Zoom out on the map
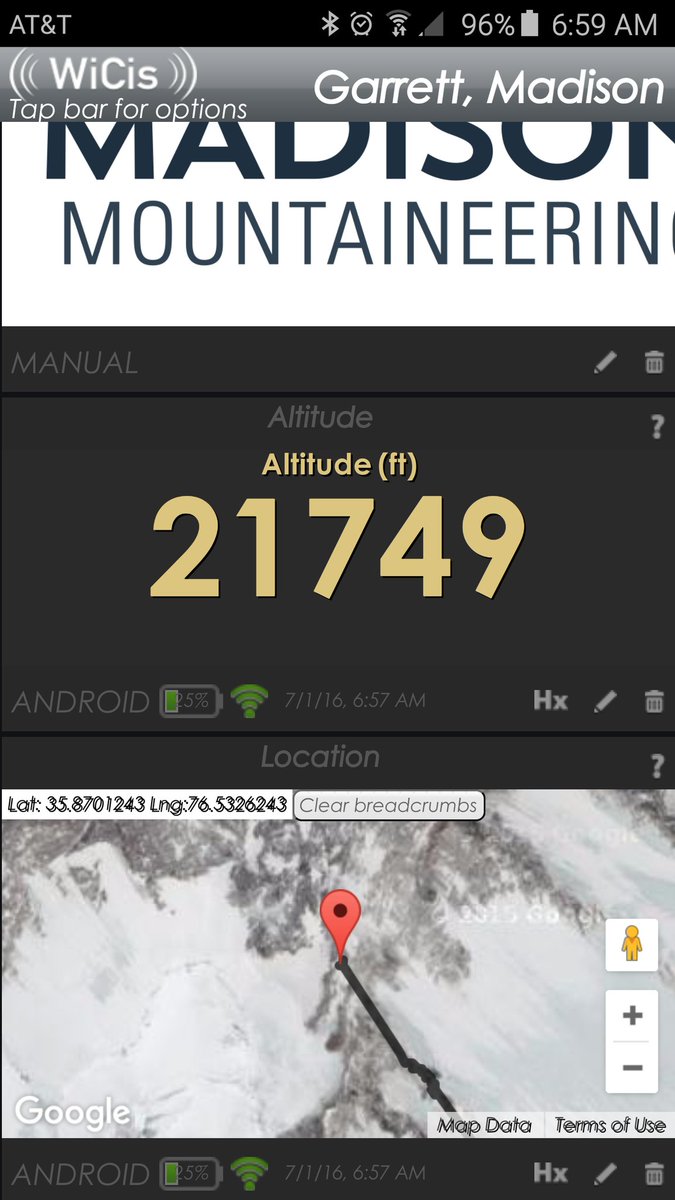This screenshot has height=1200, width=675. (x=631, y=1067)
